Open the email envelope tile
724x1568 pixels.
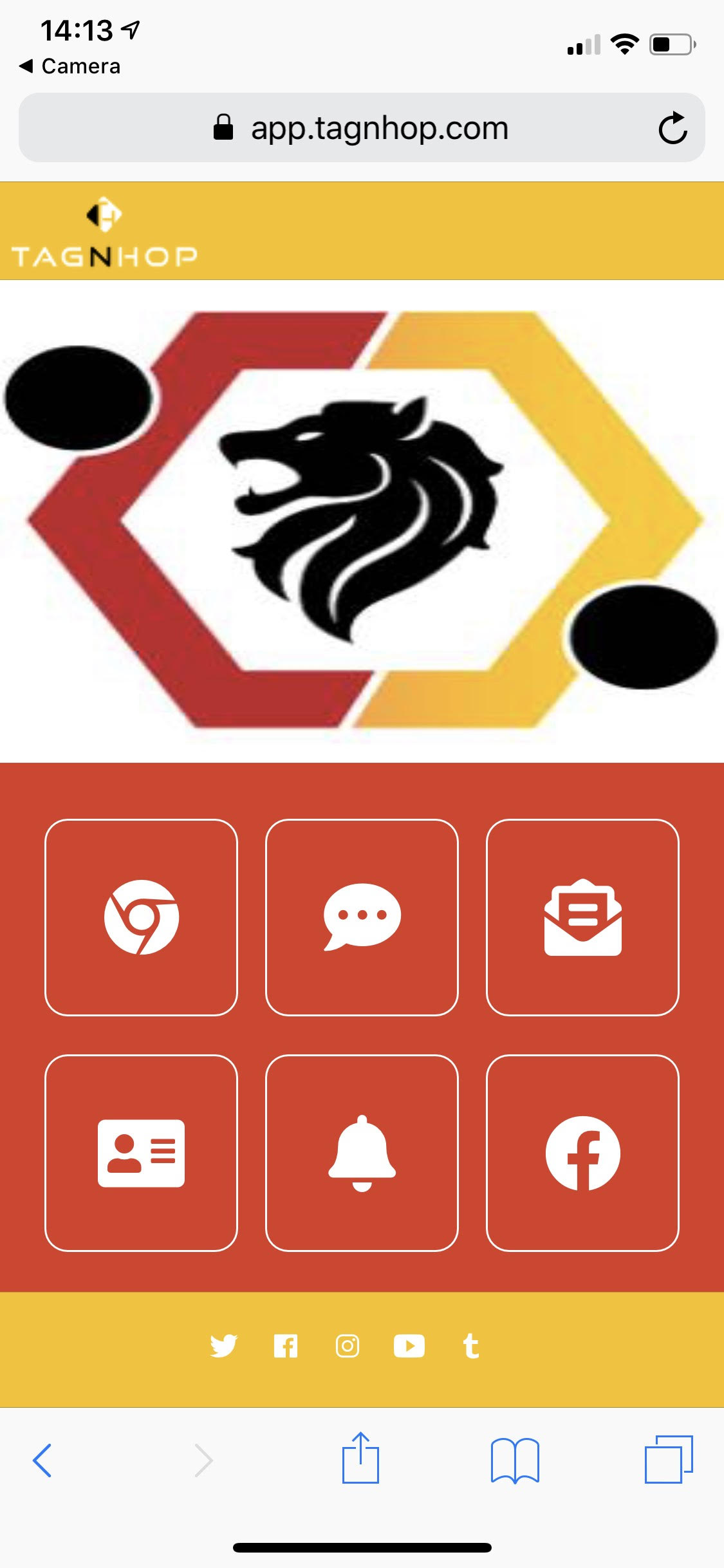582,917
